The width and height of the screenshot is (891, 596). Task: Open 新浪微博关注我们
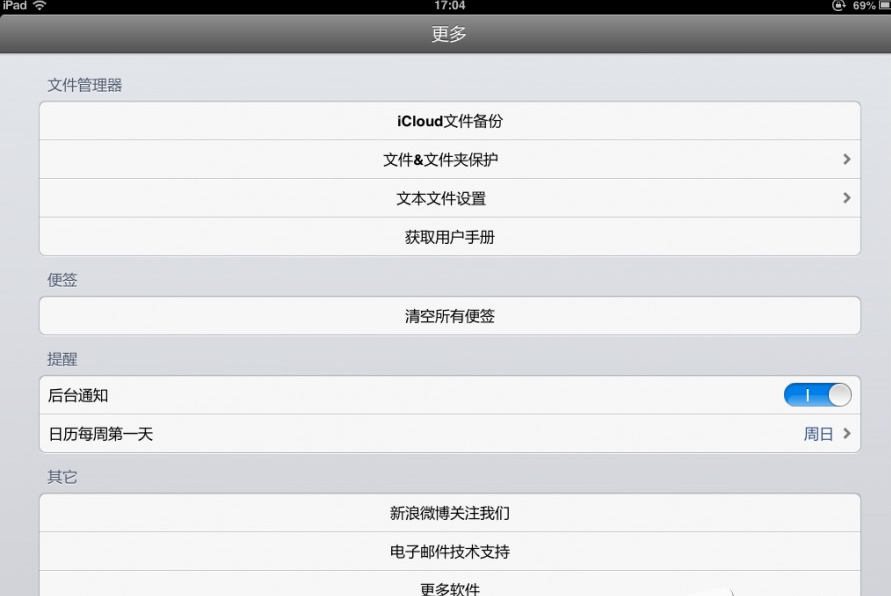(449, 513)
